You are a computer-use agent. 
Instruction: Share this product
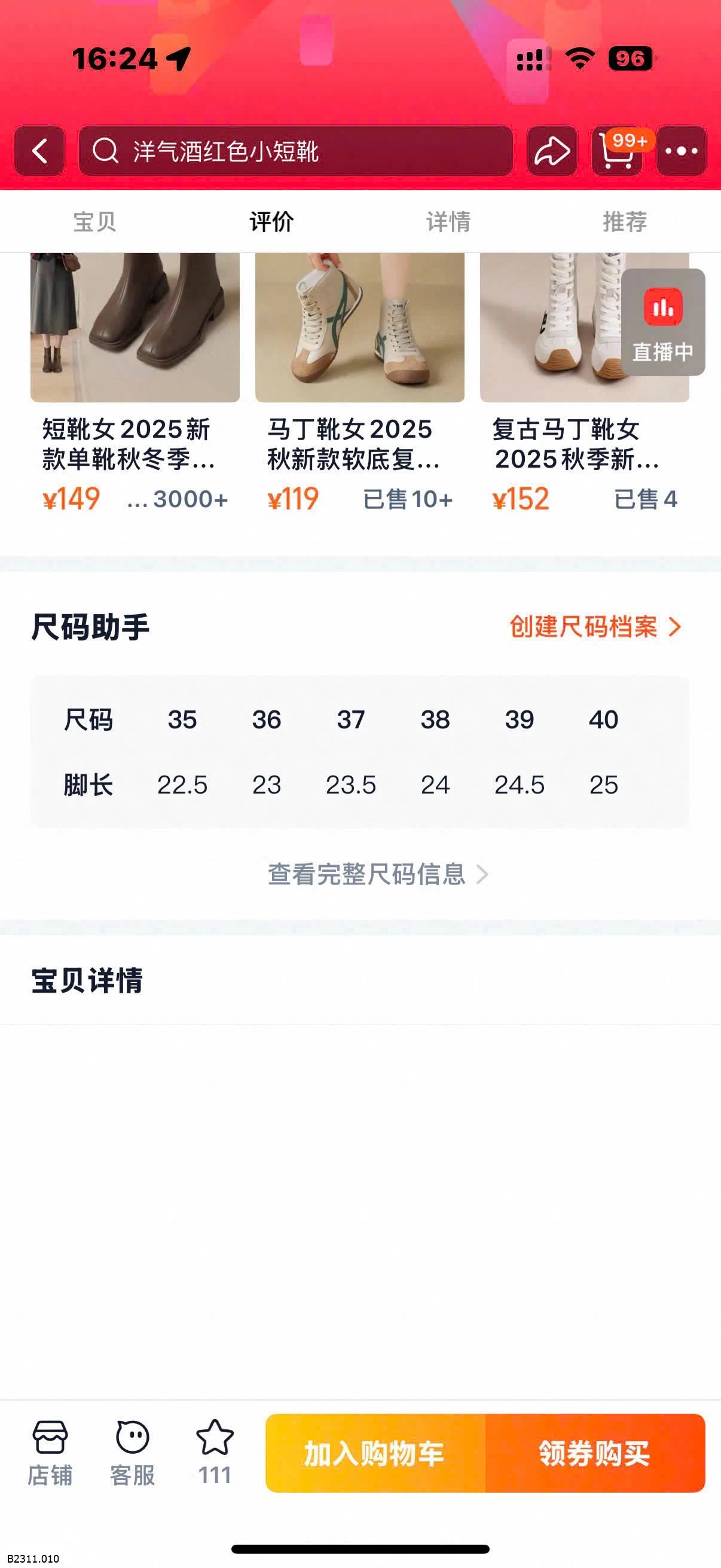(552, 151)
